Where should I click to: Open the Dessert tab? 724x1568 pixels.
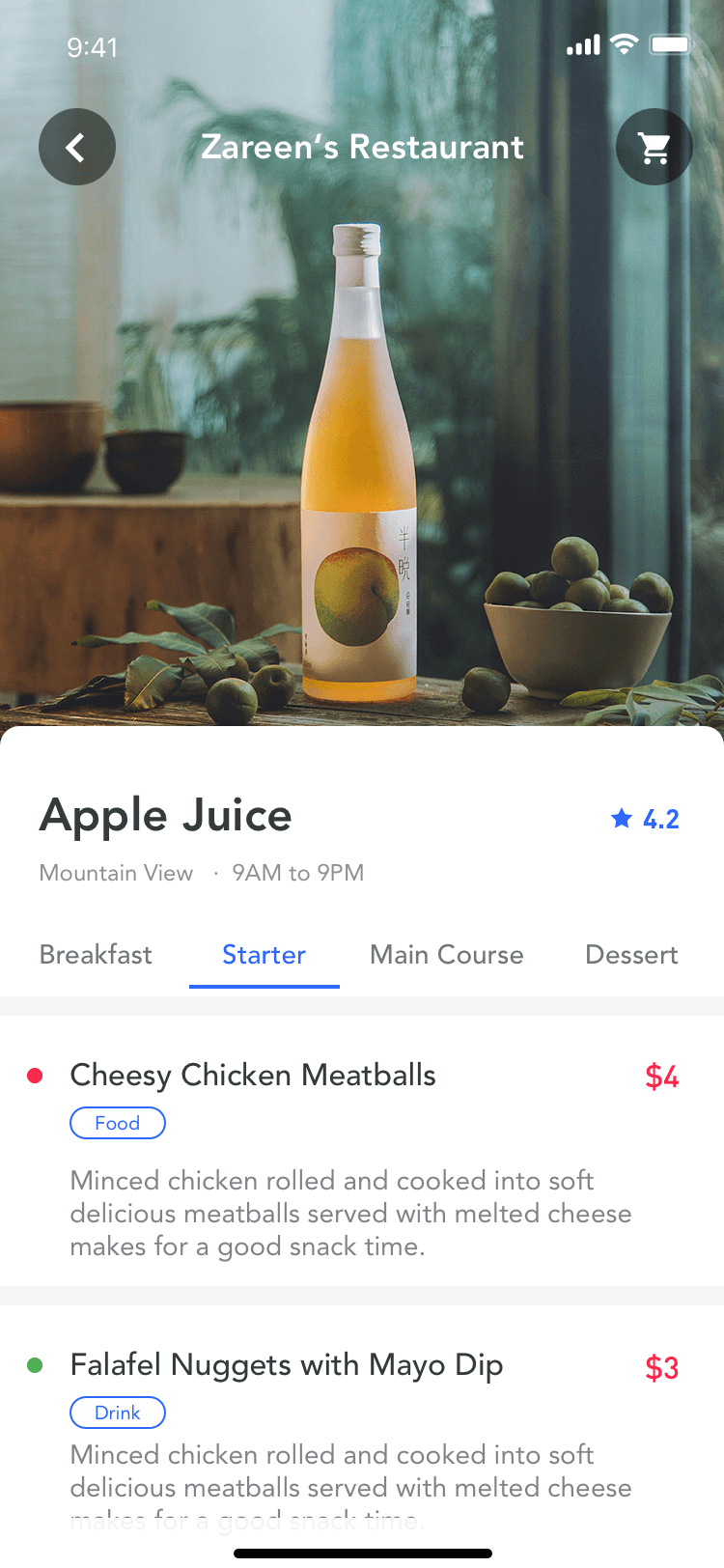click(631, 955)
